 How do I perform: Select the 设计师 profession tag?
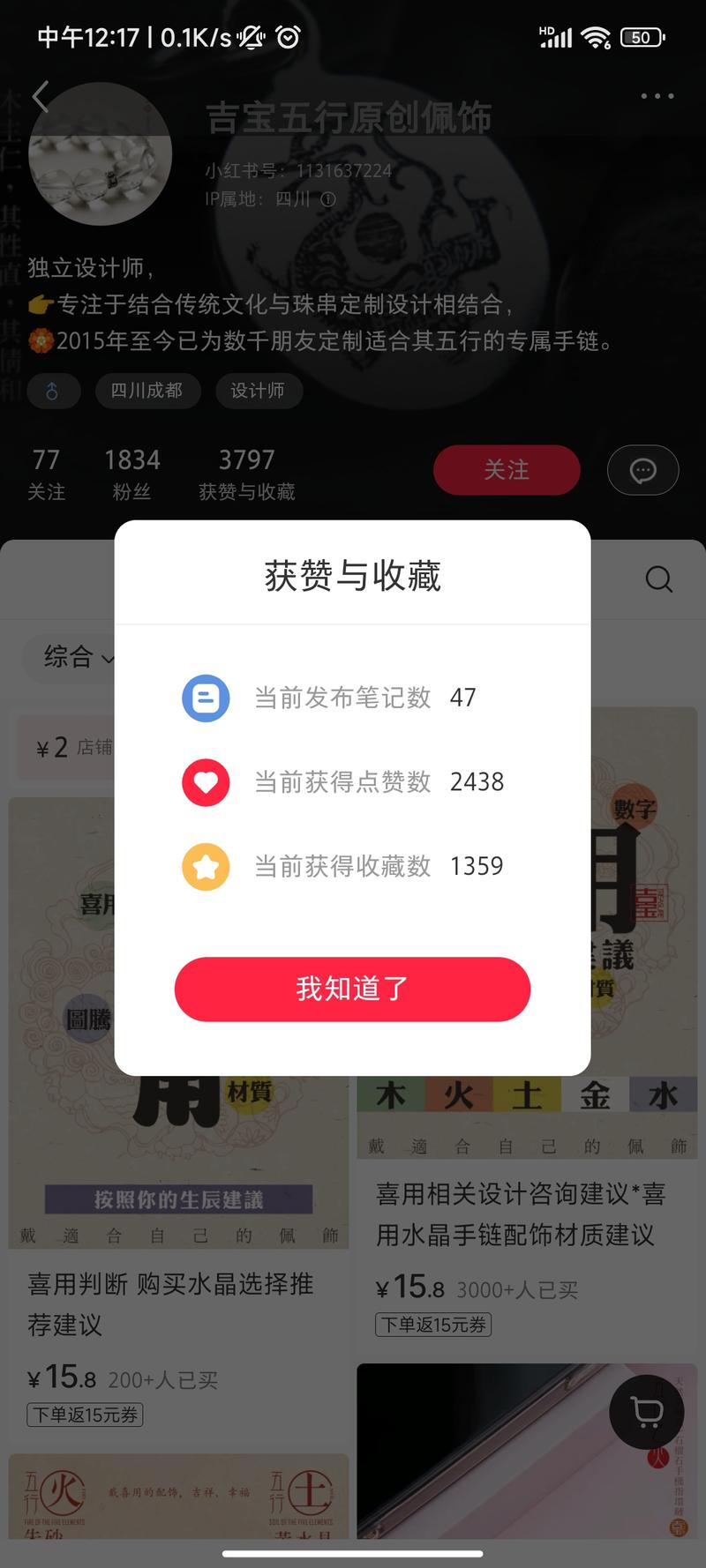[x=259, y=391]
